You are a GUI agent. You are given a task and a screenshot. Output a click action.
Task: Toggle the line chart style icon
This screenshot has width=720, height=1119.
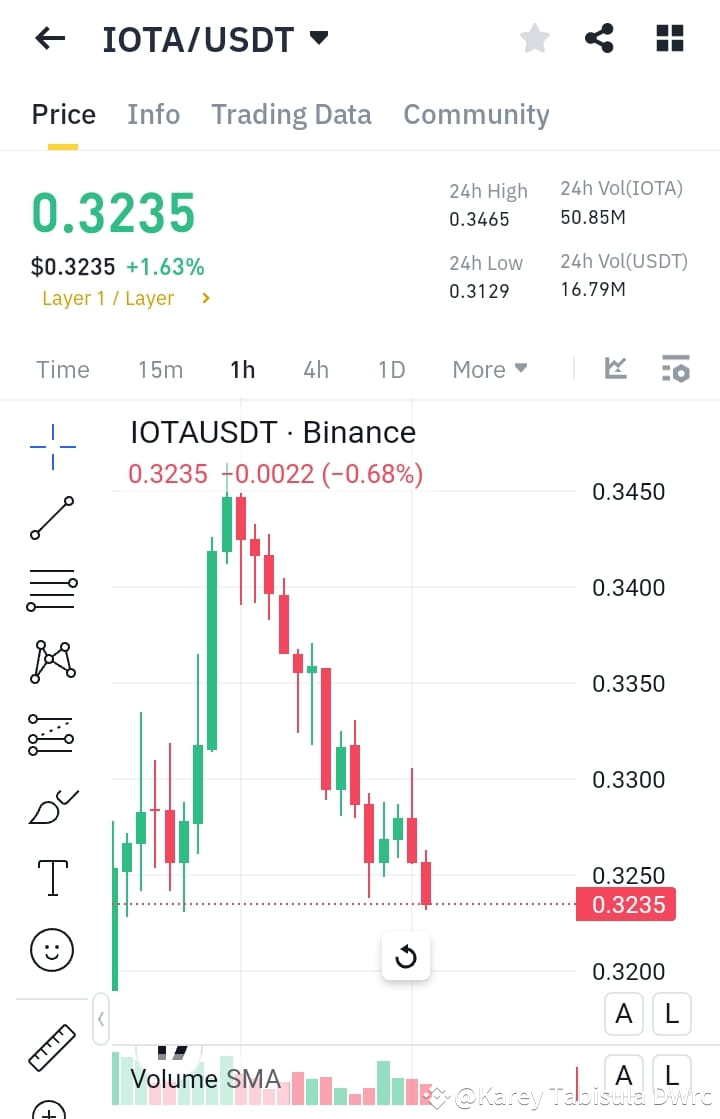[615, 369]
